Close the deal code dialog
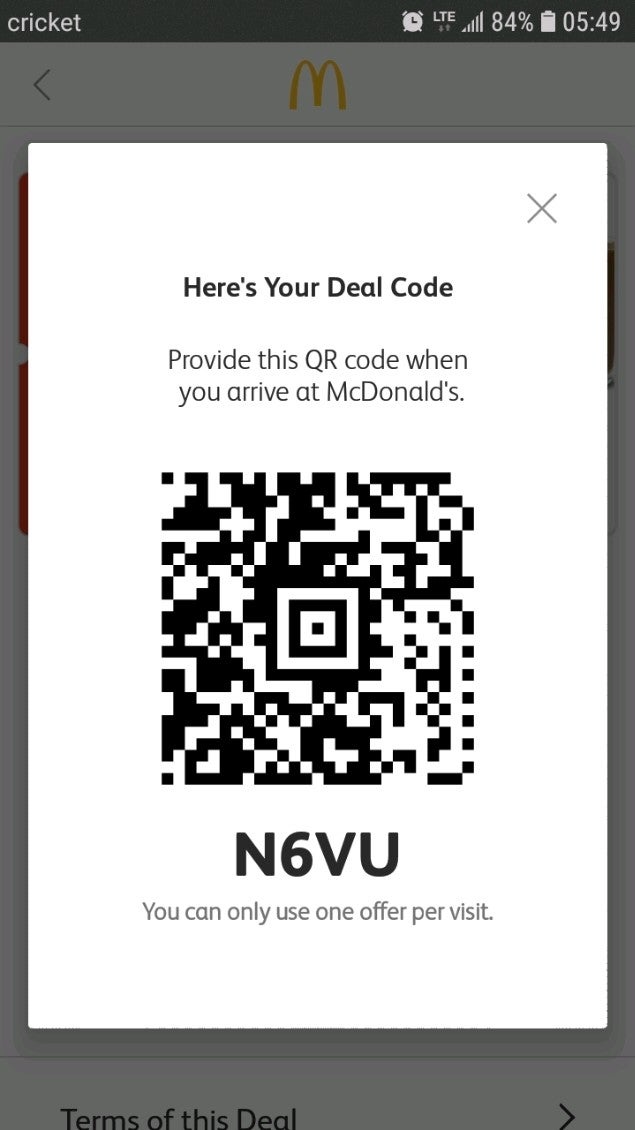635x1130 pixels. pyautogui.click(x=541, y=208)
